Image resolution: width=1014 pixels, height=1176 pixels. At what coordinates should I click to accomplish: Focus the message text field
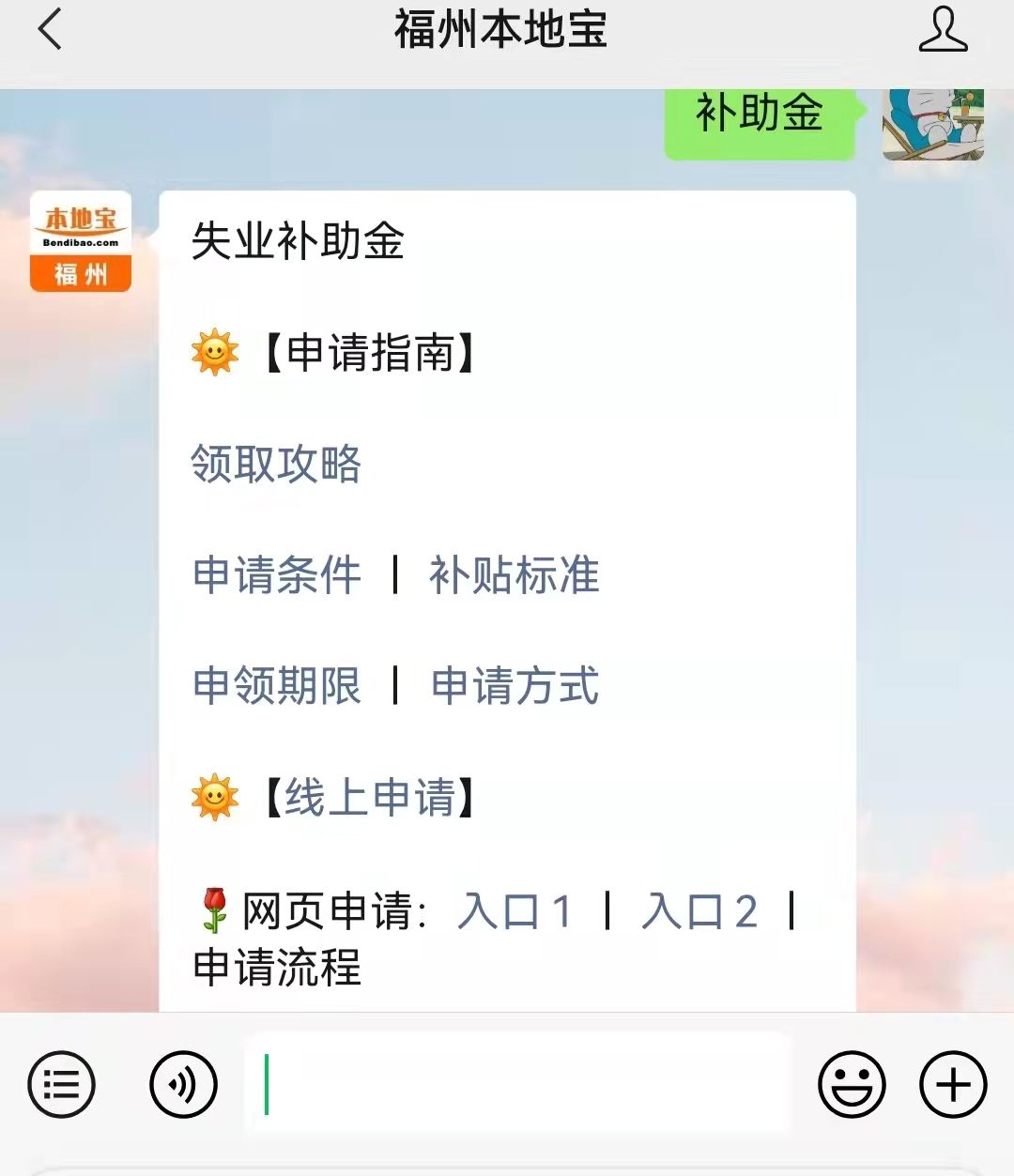point(516,1085)
